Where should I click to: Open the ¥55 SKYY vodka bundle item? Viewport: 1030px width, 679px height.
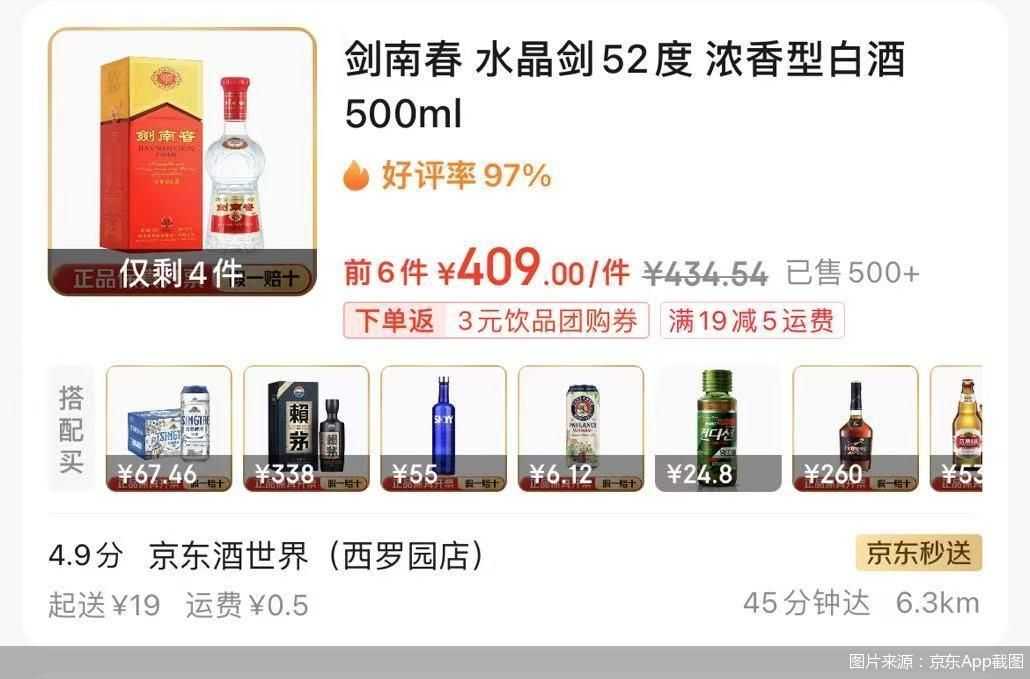443,428
